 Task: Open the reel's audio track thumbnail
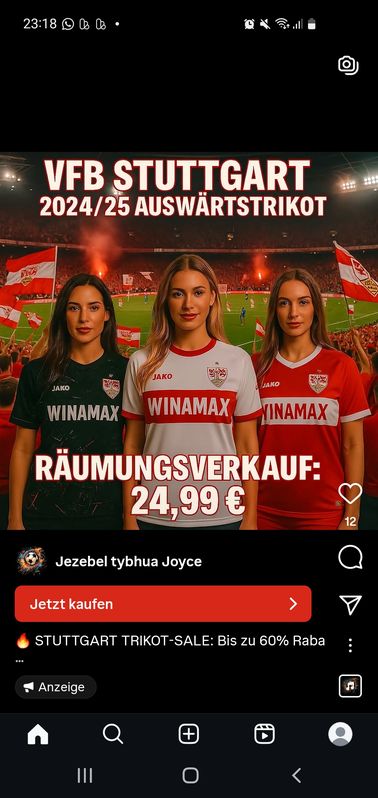350,686
